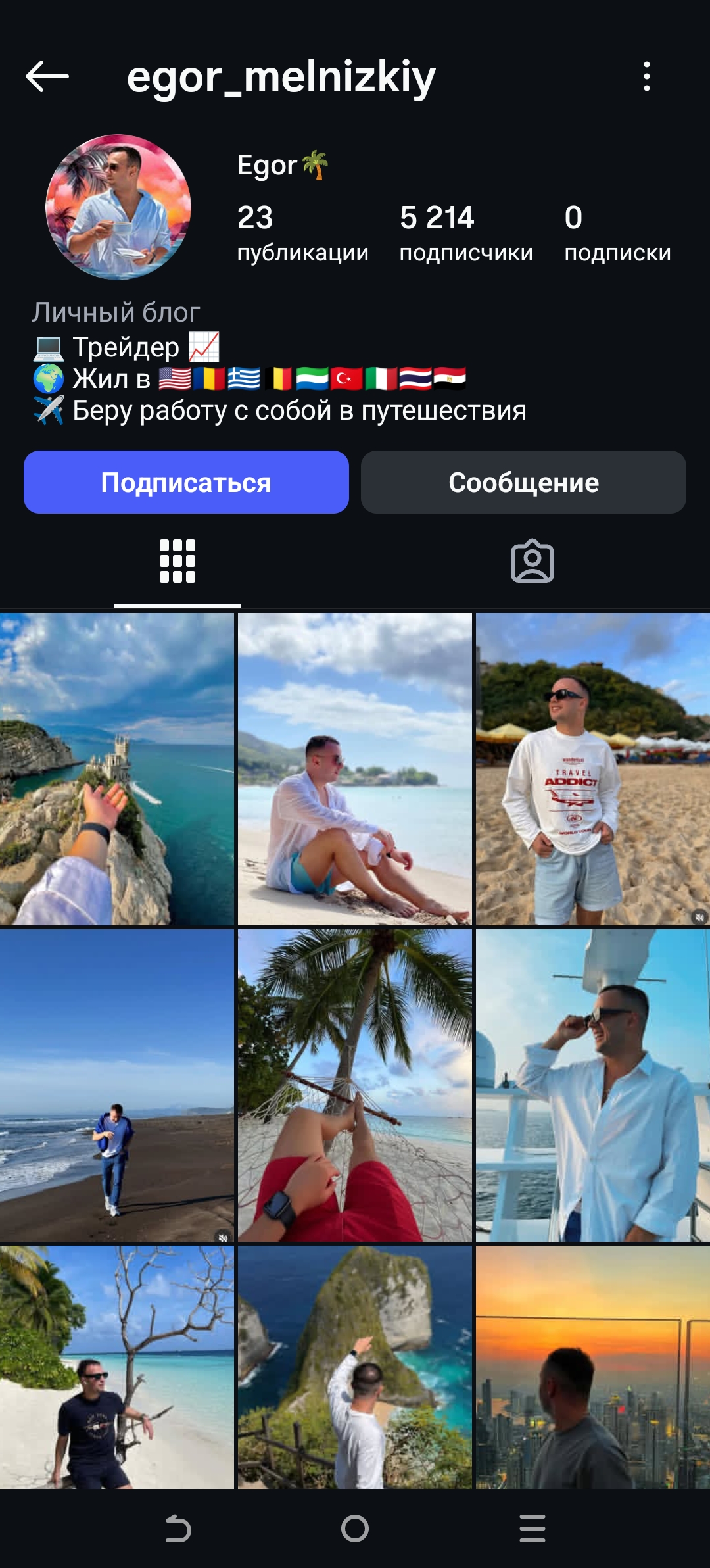
Task: Open the подписчики follower list
Action: (x=466, y=231)
